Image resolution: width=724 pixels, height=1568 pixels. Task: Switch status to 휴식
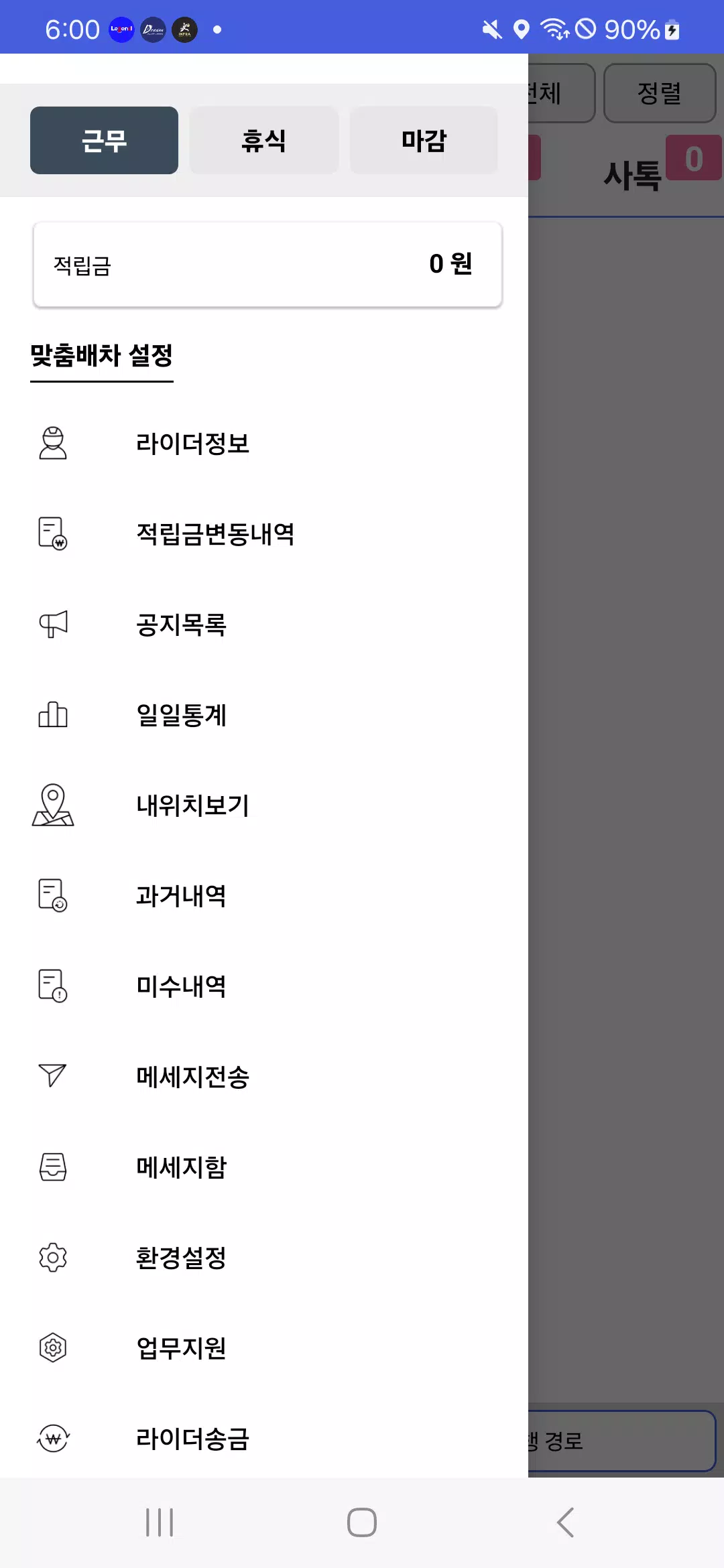pyautogui.click(x=264, y=140)
